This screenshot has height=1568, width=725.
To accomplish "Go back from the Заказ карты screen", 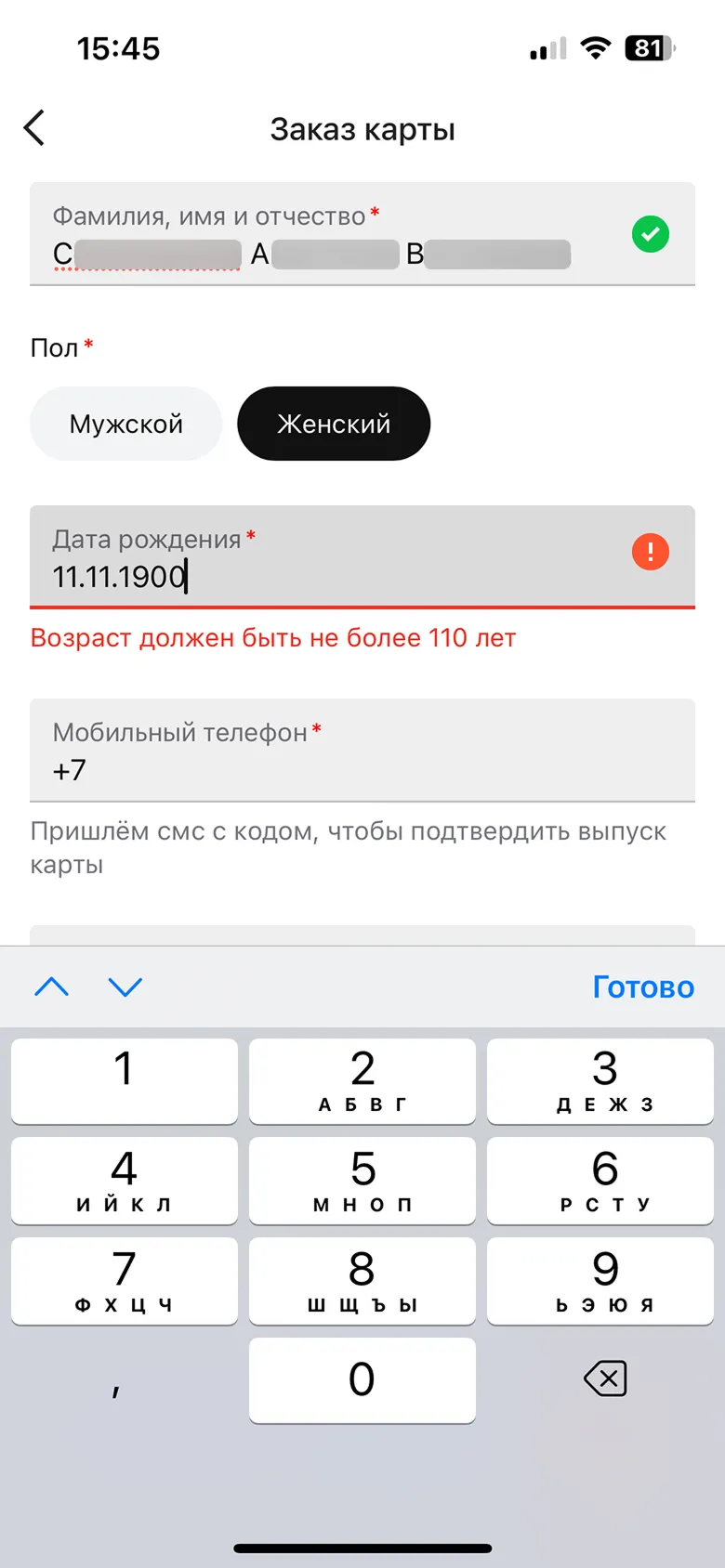I will pyautogui.click(x=35, y=128).
